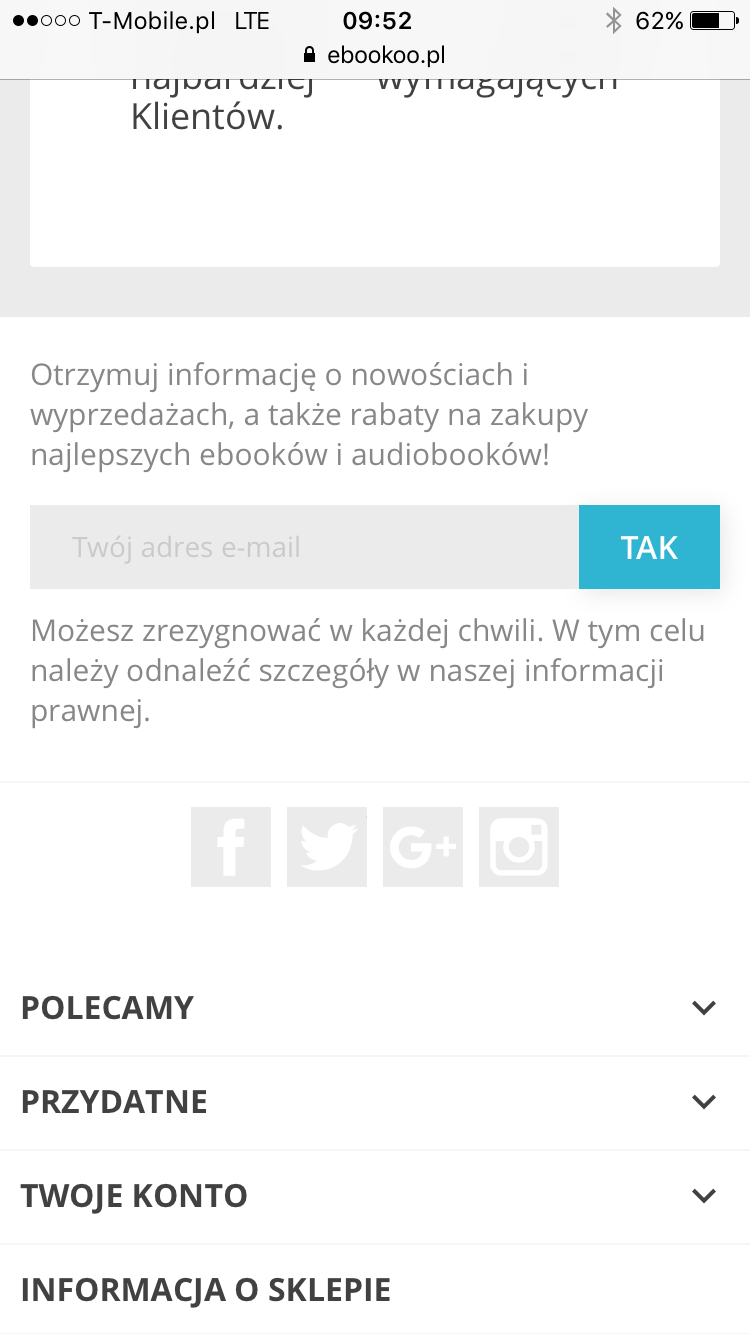Open the Google+ icon link
750x1334 pixels.
[423, 847]
